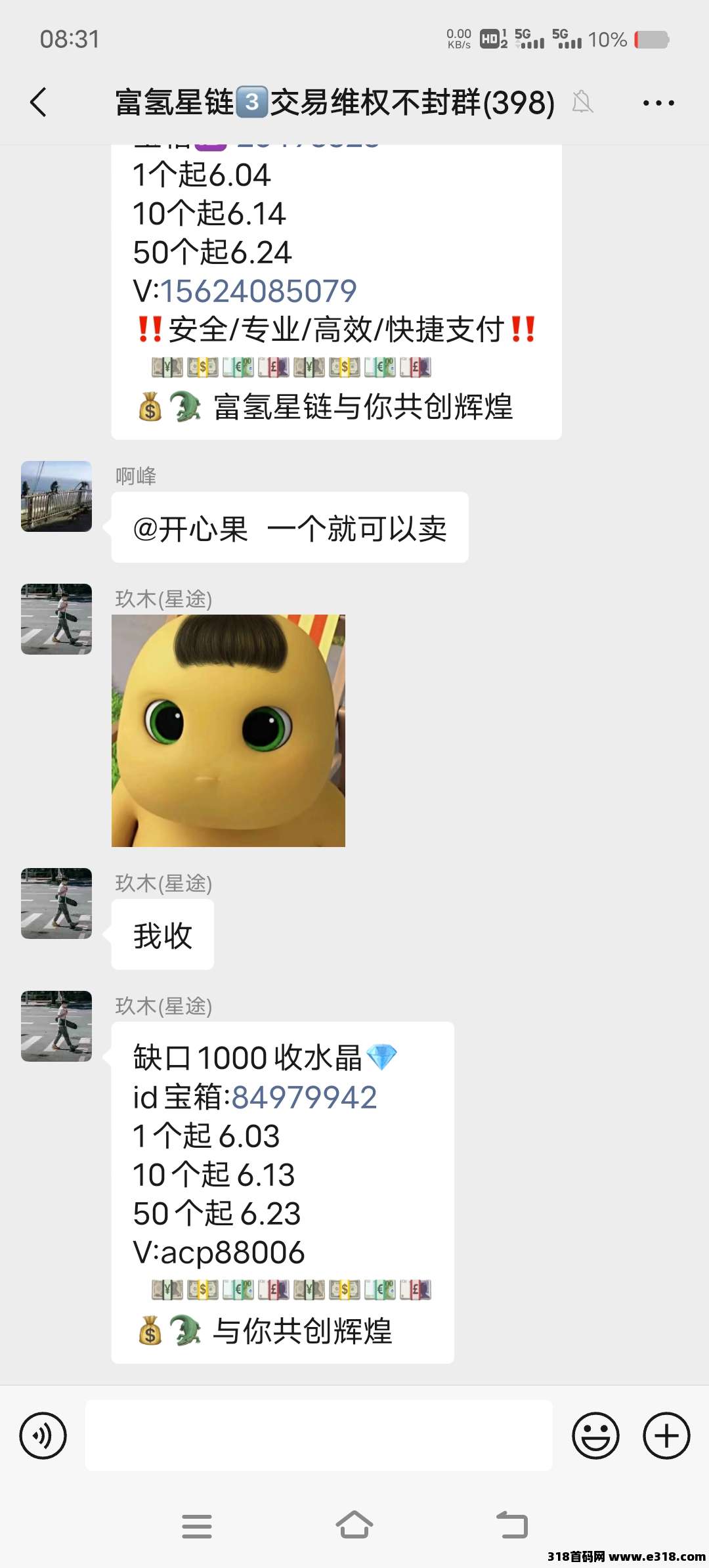Open the emoji picker
The width and height of the screenshot is (709, 1568).
[595, 1436]
